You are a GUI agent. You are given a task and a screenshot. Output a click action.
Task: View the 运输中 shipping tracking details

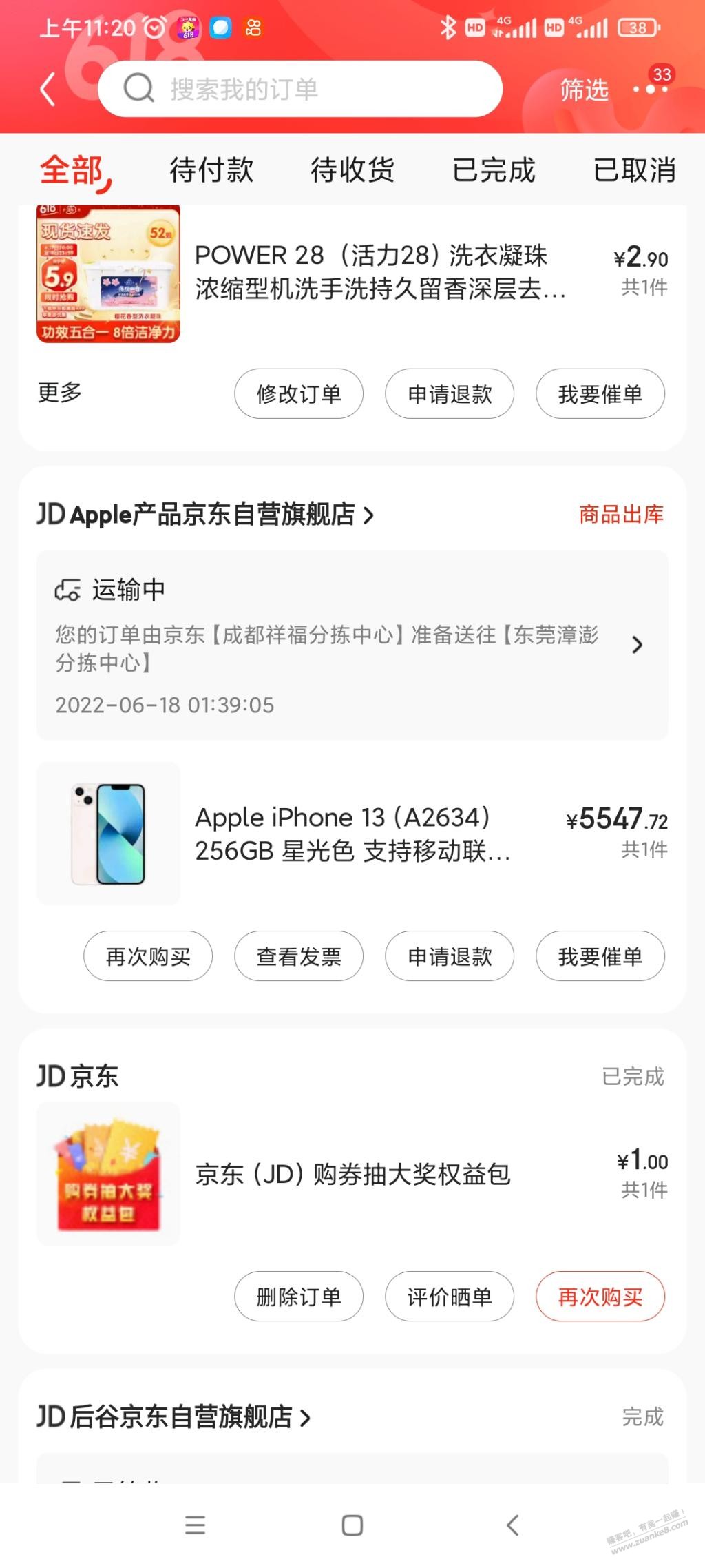[352, 645]
